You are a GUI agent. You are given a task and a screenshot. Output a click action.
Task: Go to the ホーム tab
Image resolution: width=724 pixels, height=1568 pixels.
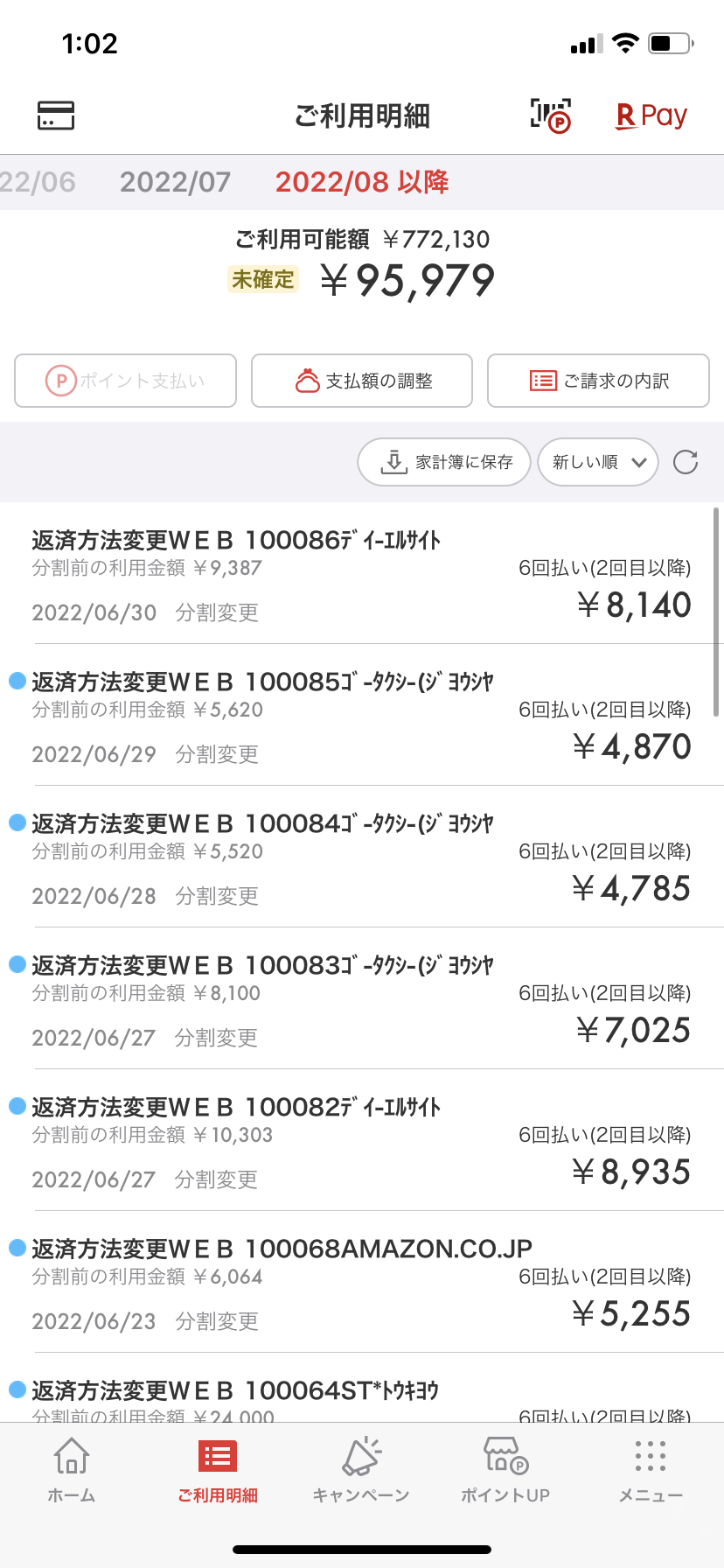coord(72,1470)
